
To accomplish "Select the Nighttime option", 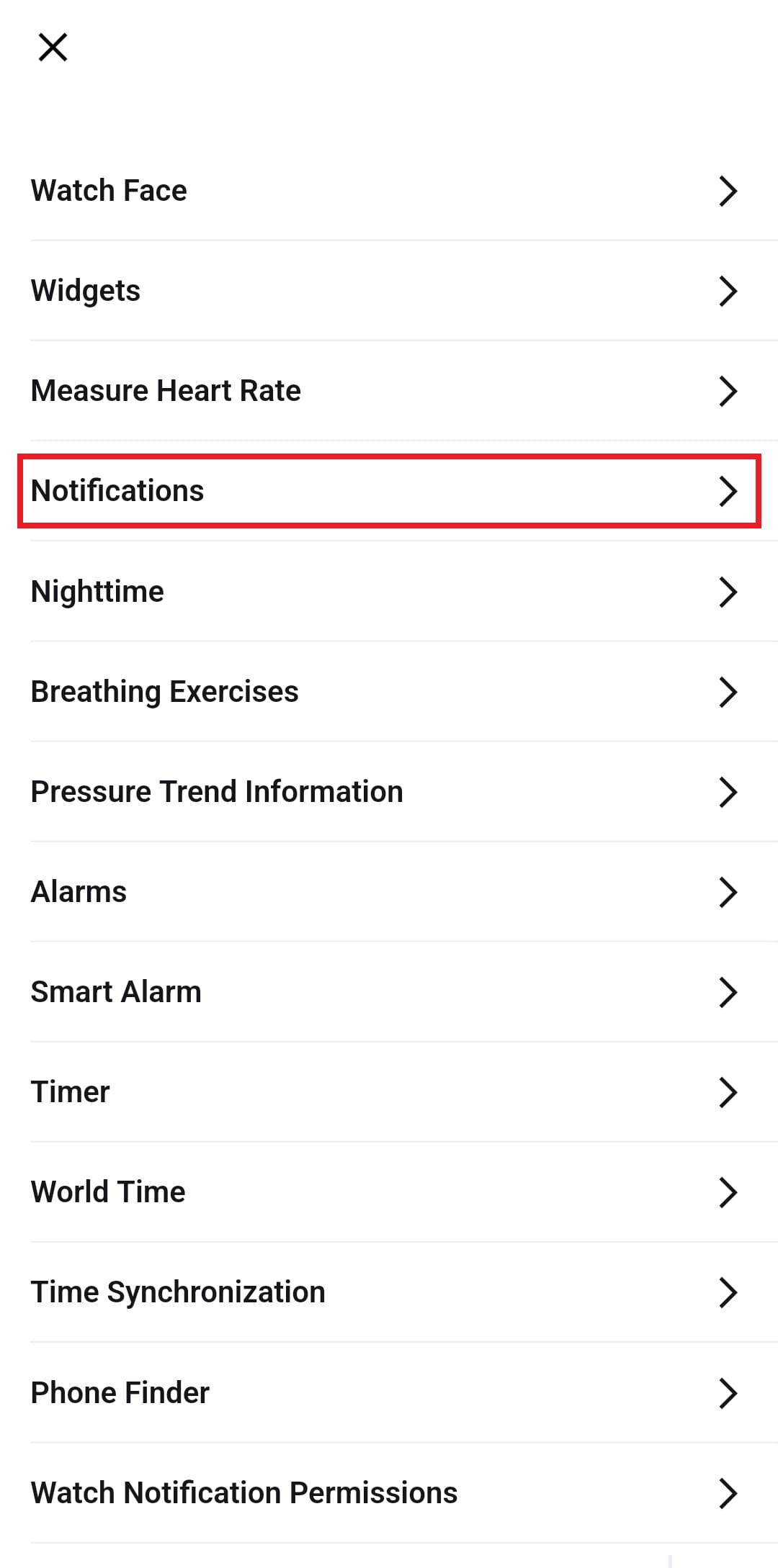I will pos(389,592).
